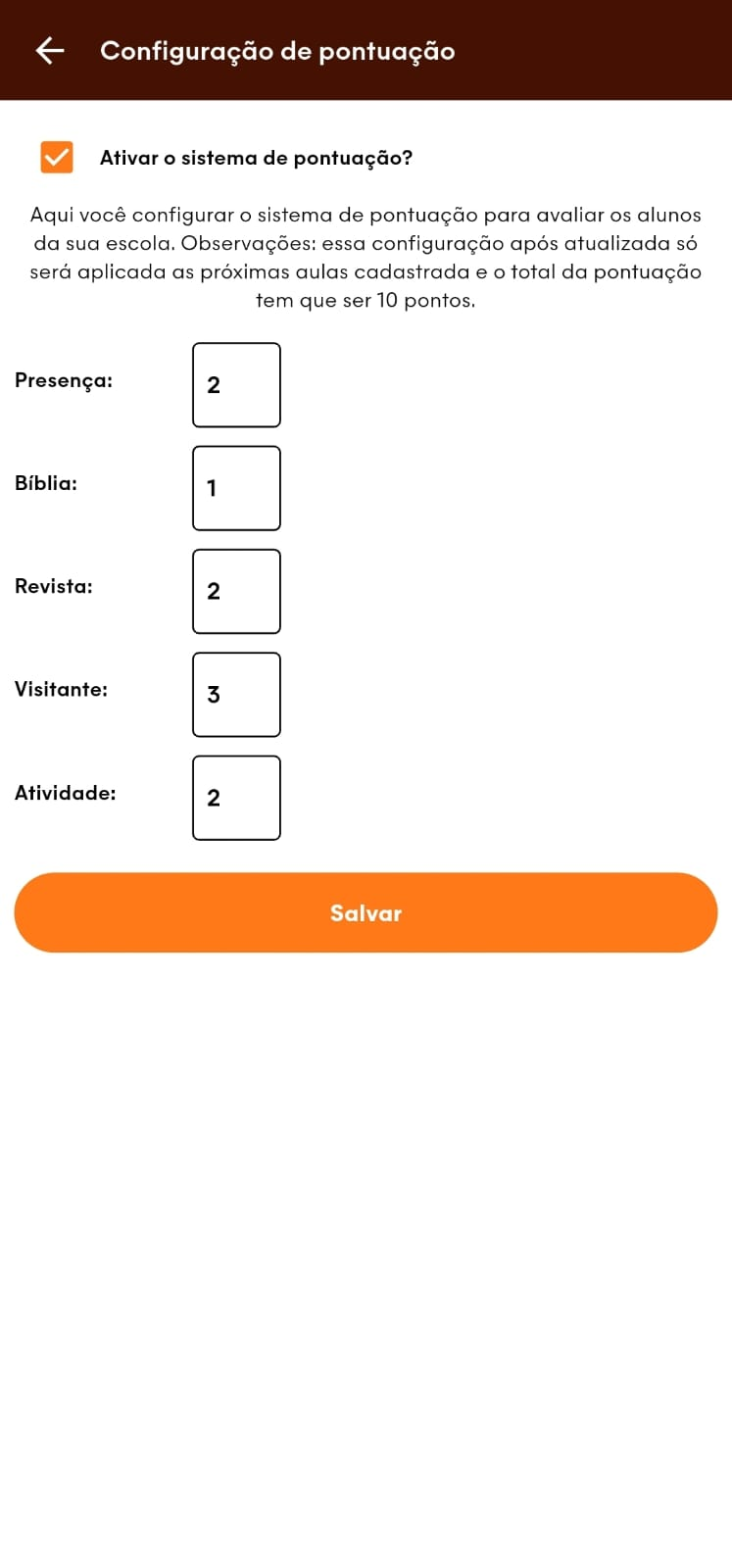Edit the Presença points field

pyautogui.click(x=236, y=385)
